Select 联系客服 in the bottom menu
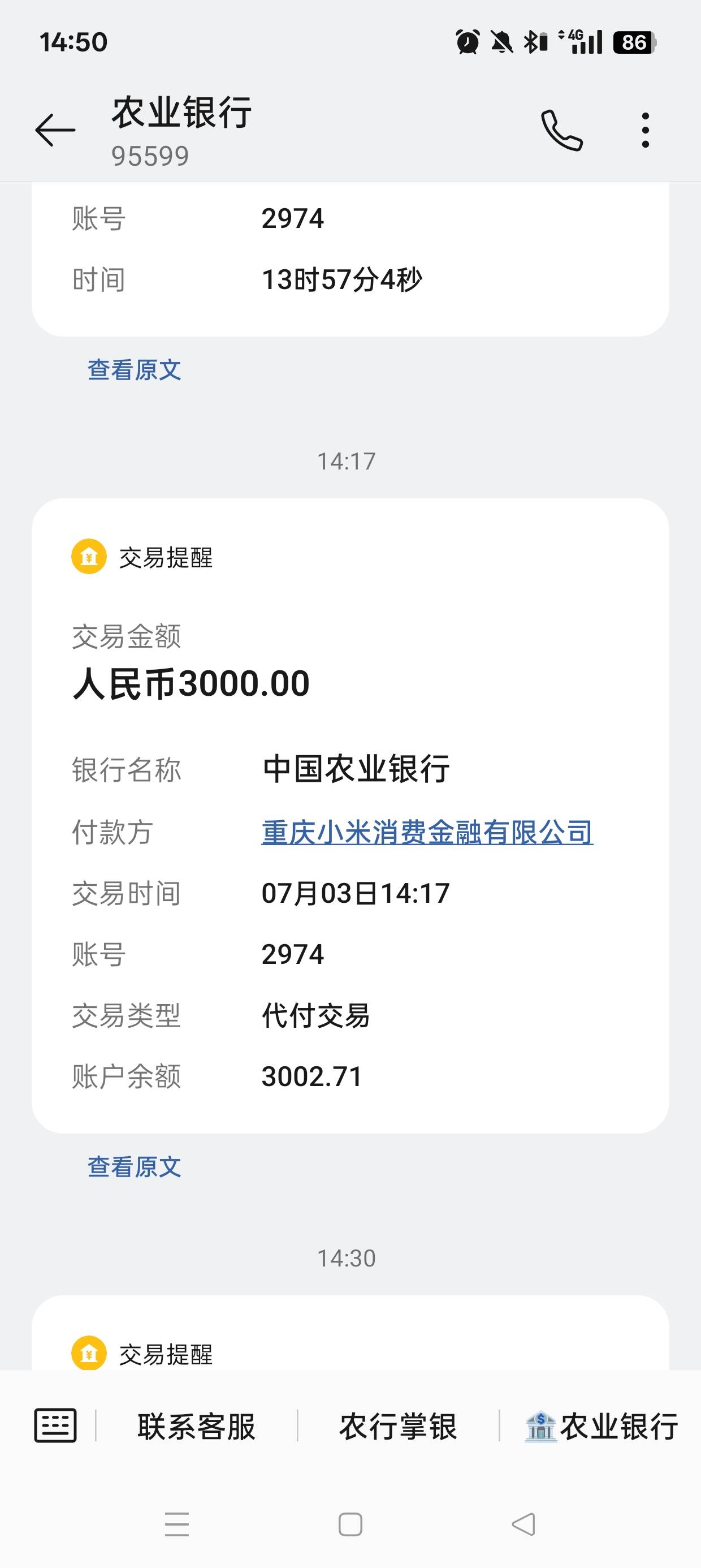Viewport: 701px width, 1568px height. (x=197, y=1426)
